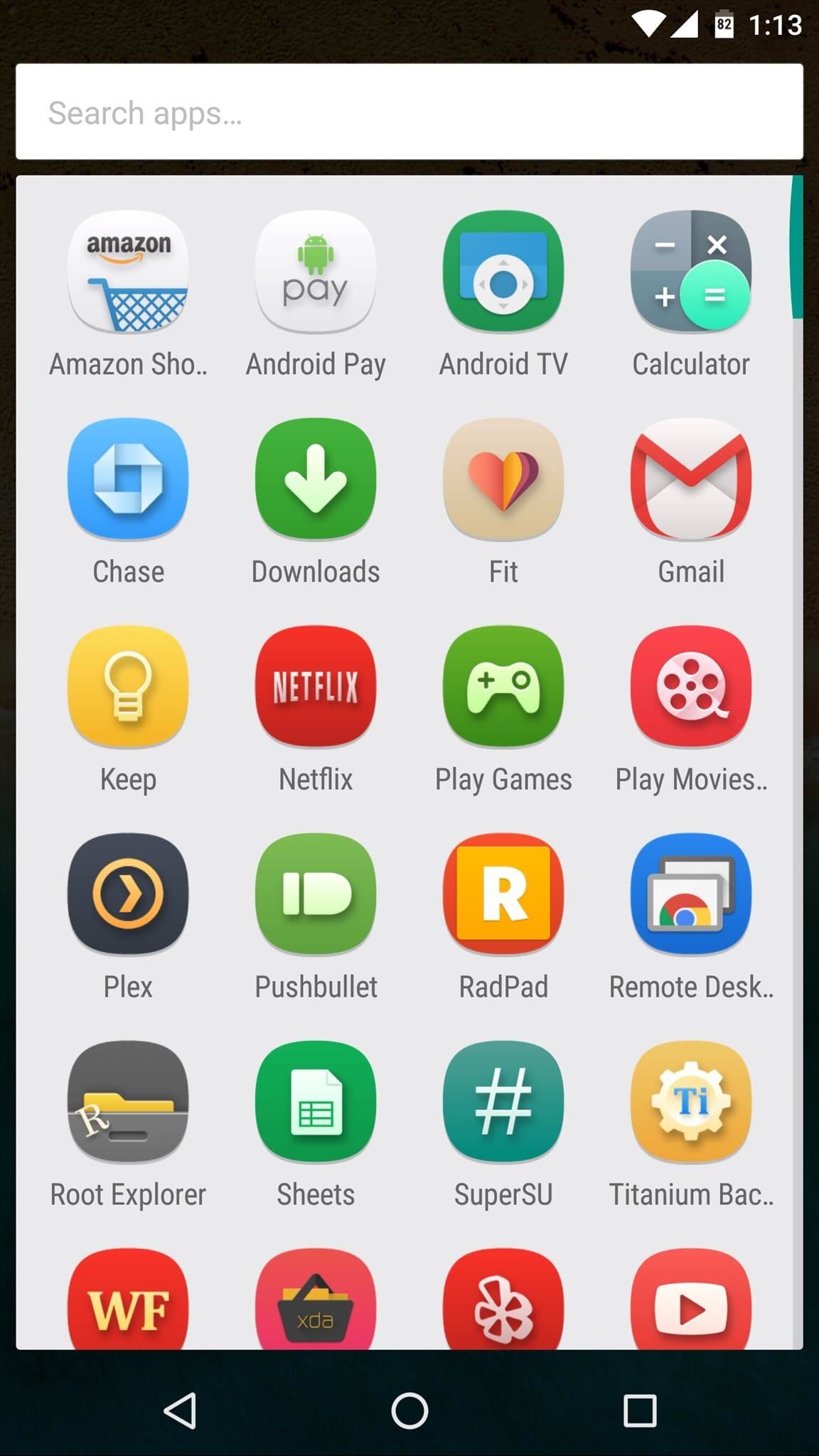Tap the Search apps field
The height and width of the screenshot is (1456, 819).
pos(409,112)
